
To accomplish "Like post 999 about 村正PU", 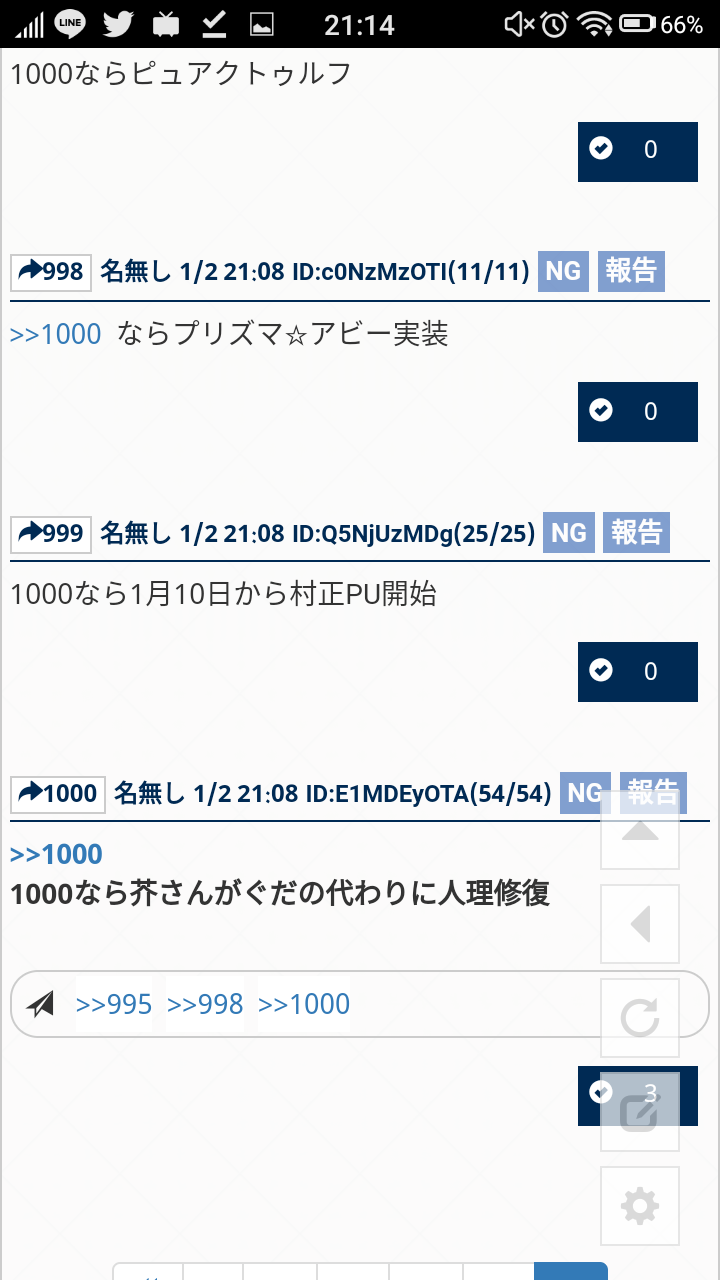I will pyautogui.click(x=637, y=671).
